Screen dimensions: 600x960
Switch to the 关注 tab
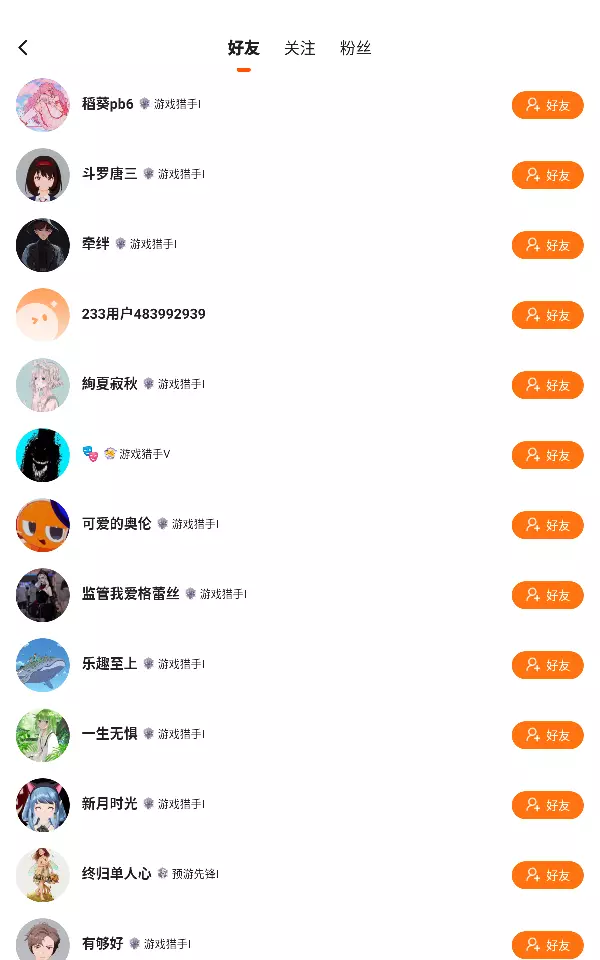coord(299,48)
